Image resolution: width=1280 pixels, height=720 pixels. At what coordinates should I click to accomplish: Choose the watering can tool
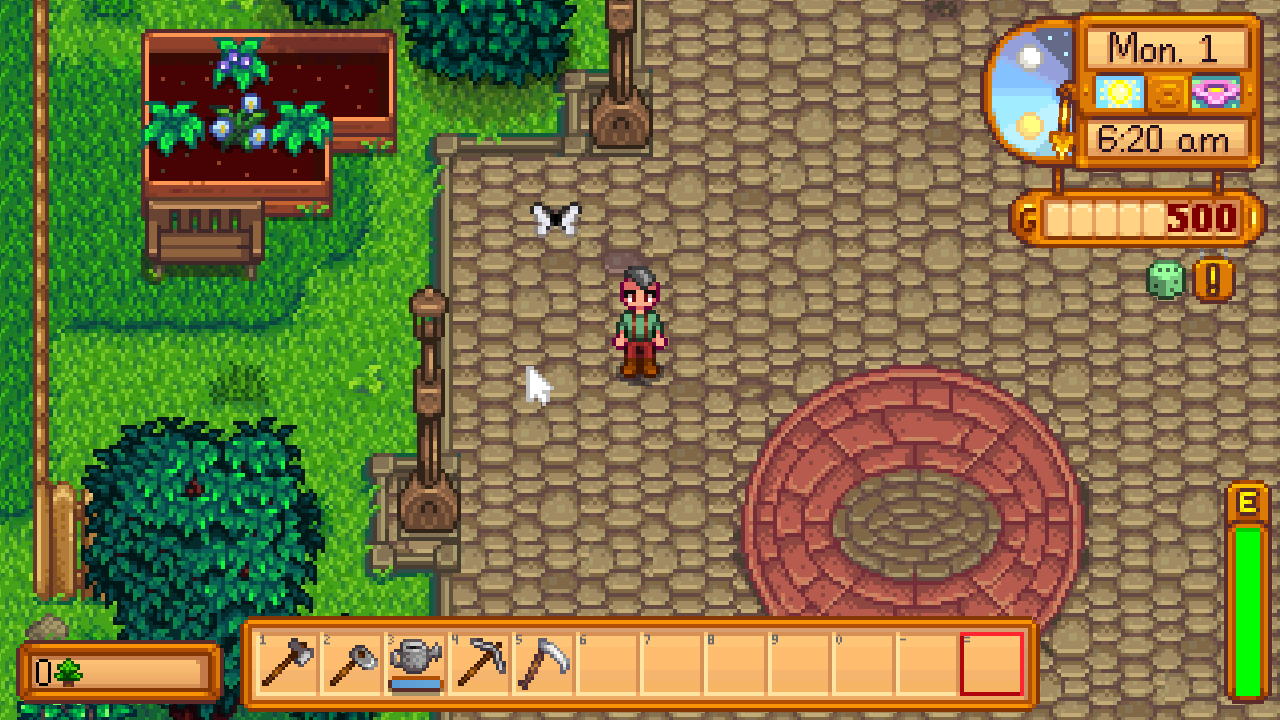[415, 663]
